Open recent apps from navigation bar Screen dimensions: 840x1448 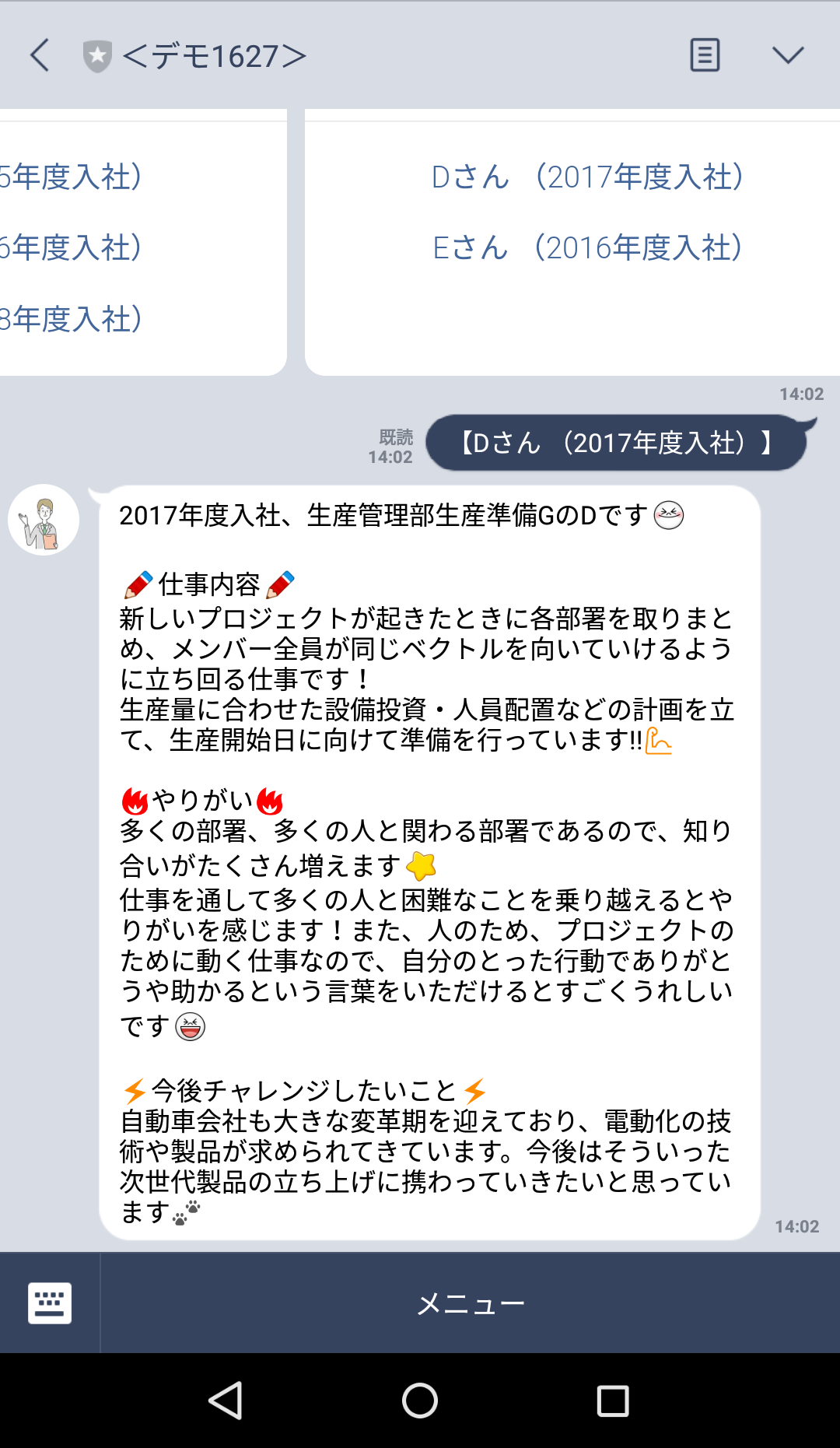click(613, 1401)
